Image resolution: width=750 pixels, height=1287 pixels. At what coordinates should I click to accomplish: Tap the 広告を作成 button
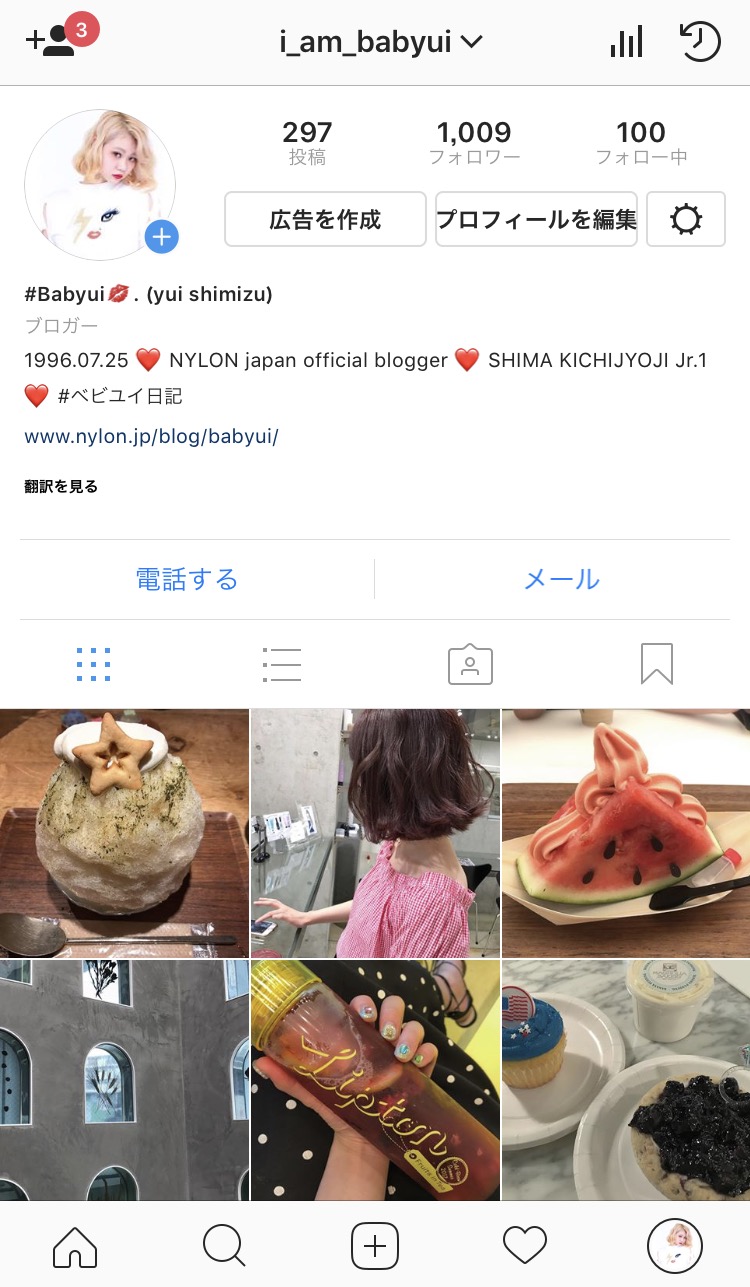(x=325, y=219)
